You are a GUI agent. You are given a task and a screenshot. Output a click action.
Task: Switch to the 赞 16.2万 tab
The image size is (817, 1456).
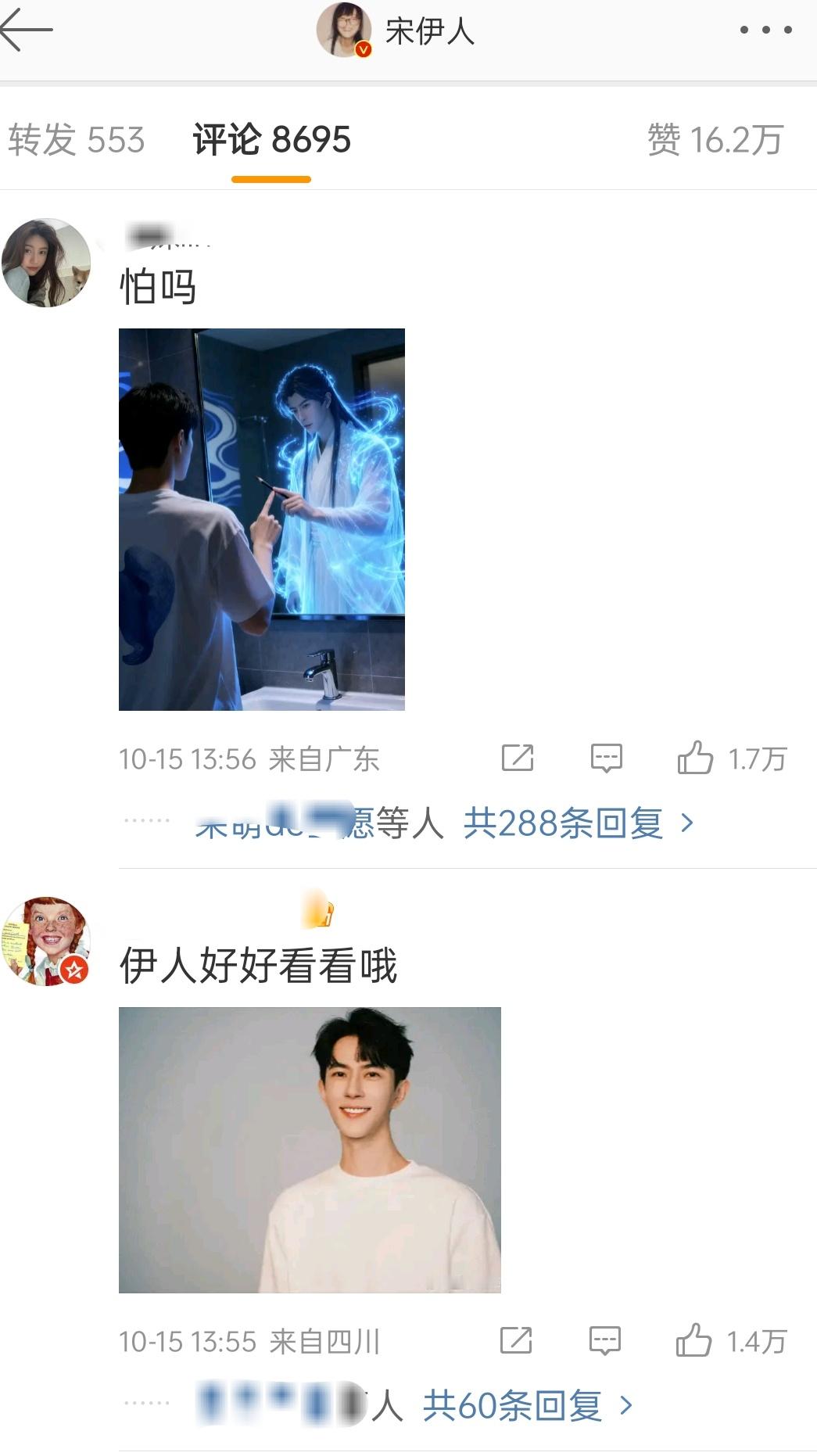pyautogui.click(x=715, y=140)
